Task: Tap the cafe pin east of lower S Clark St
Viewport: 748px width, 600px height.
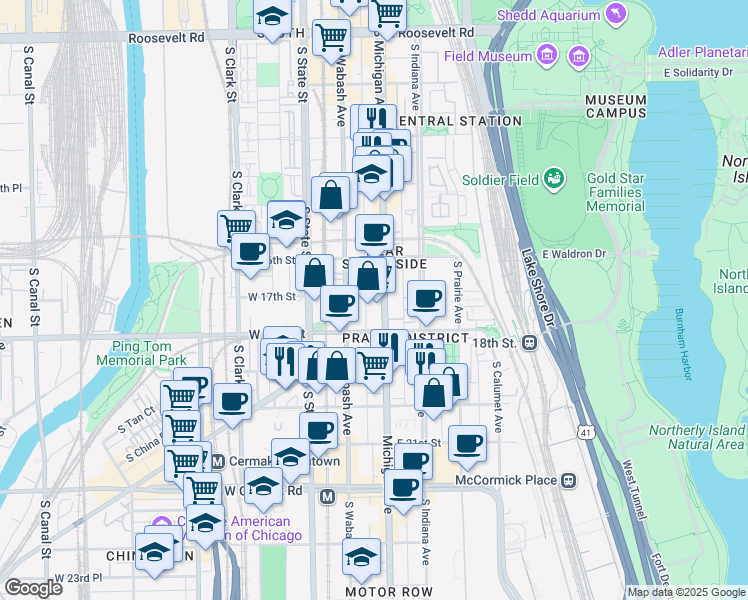Action: click(232, 405)
